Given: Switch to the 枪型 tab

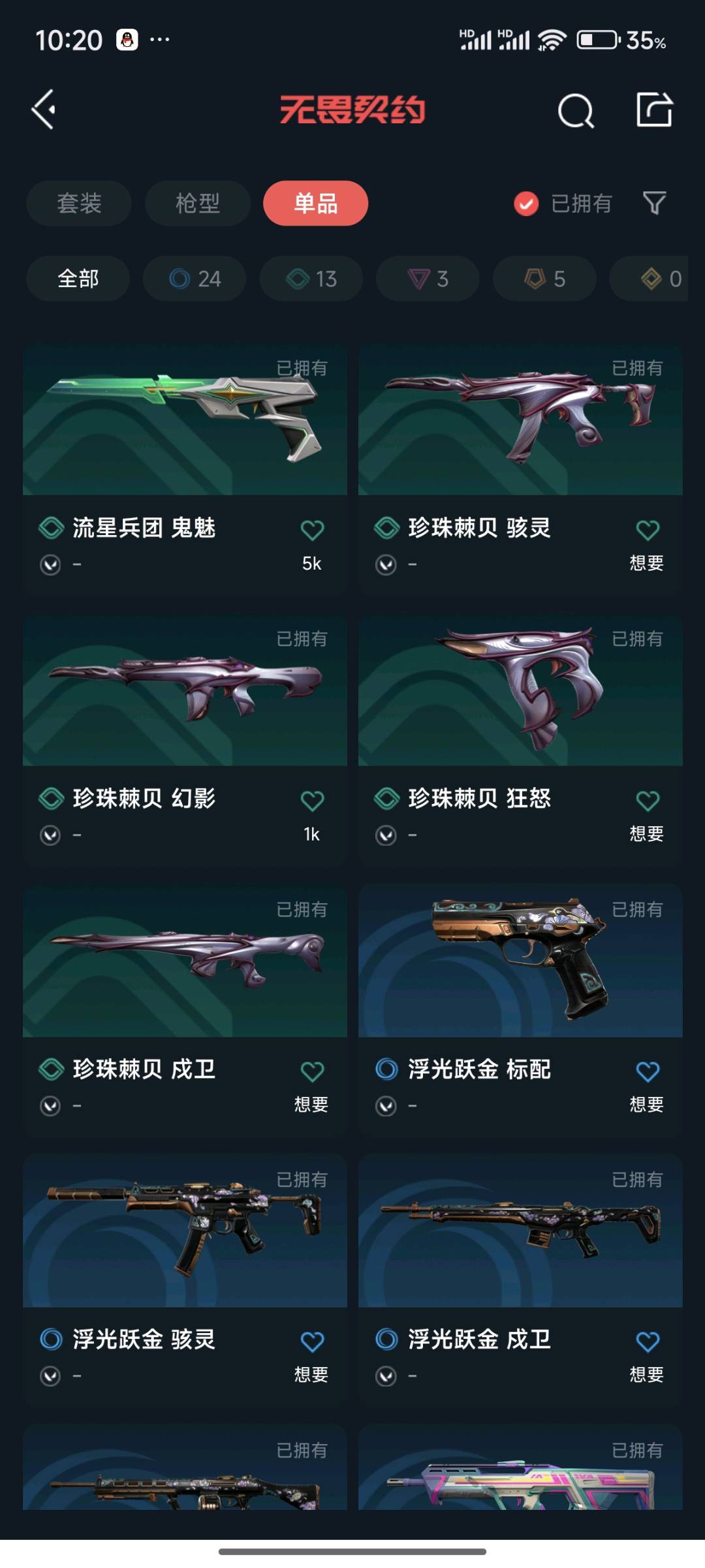Looking at the screenshot, I should pyautogui.click(x=197, y=204).
